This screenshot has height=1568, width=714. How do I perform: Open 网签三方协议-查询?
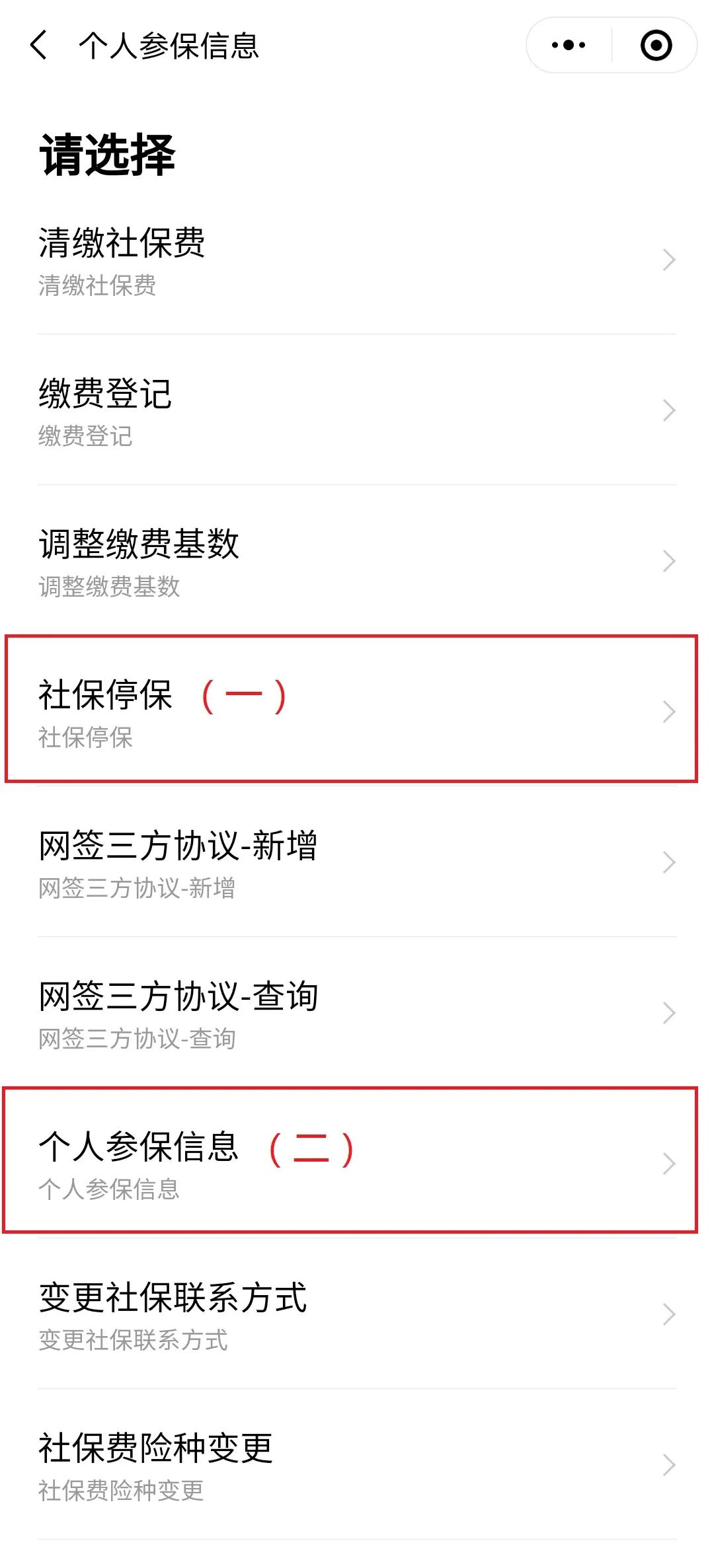click(357, 1012)
